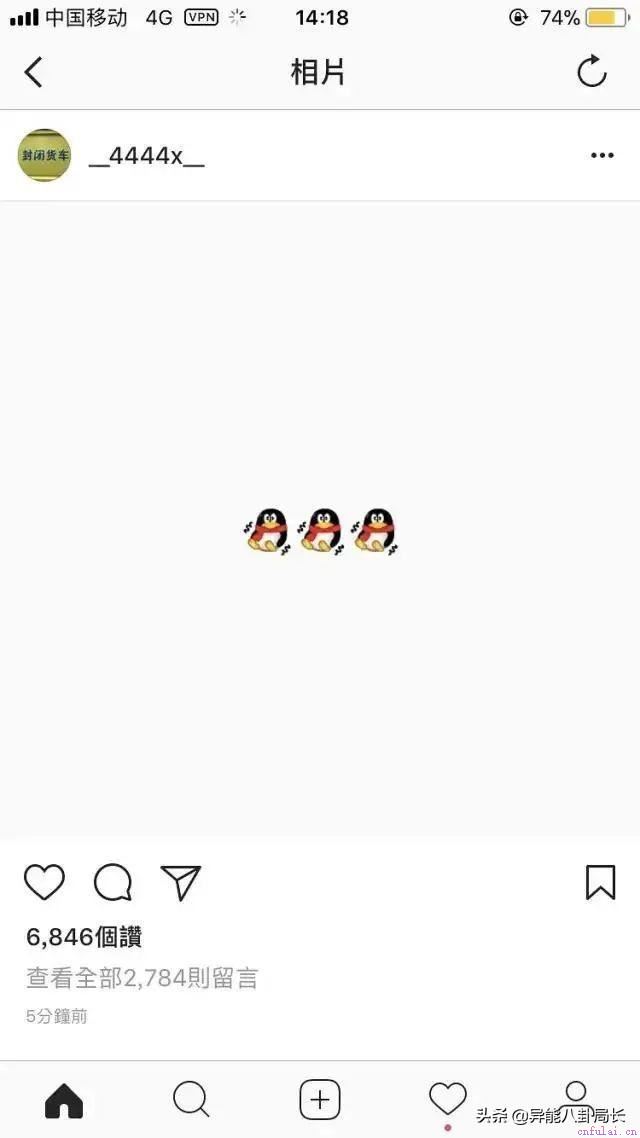640x1138 pixels.
Task: Create a new post with plus tab
Action: tap(320, 1100)
